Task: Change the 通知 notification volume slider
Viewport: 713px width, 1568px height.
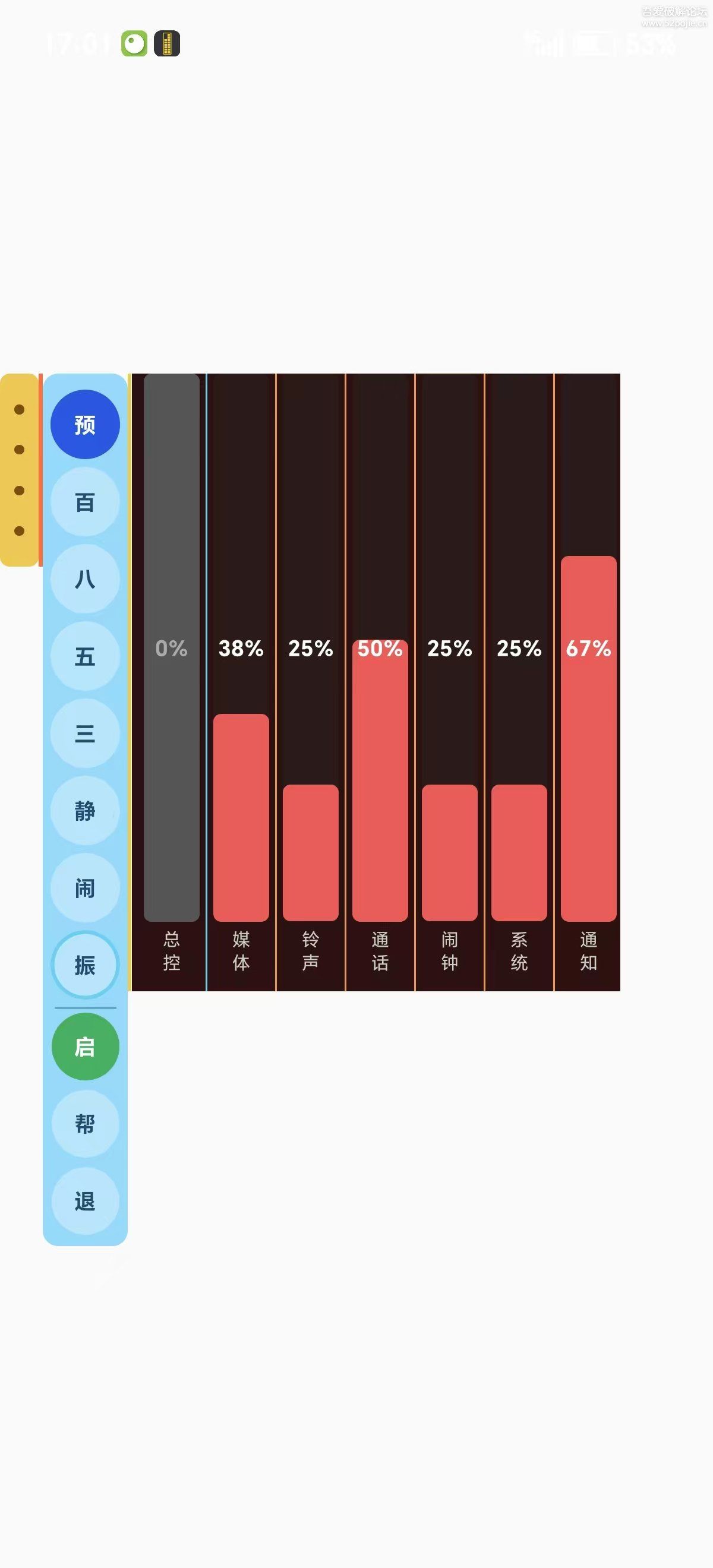Action: 588,647
